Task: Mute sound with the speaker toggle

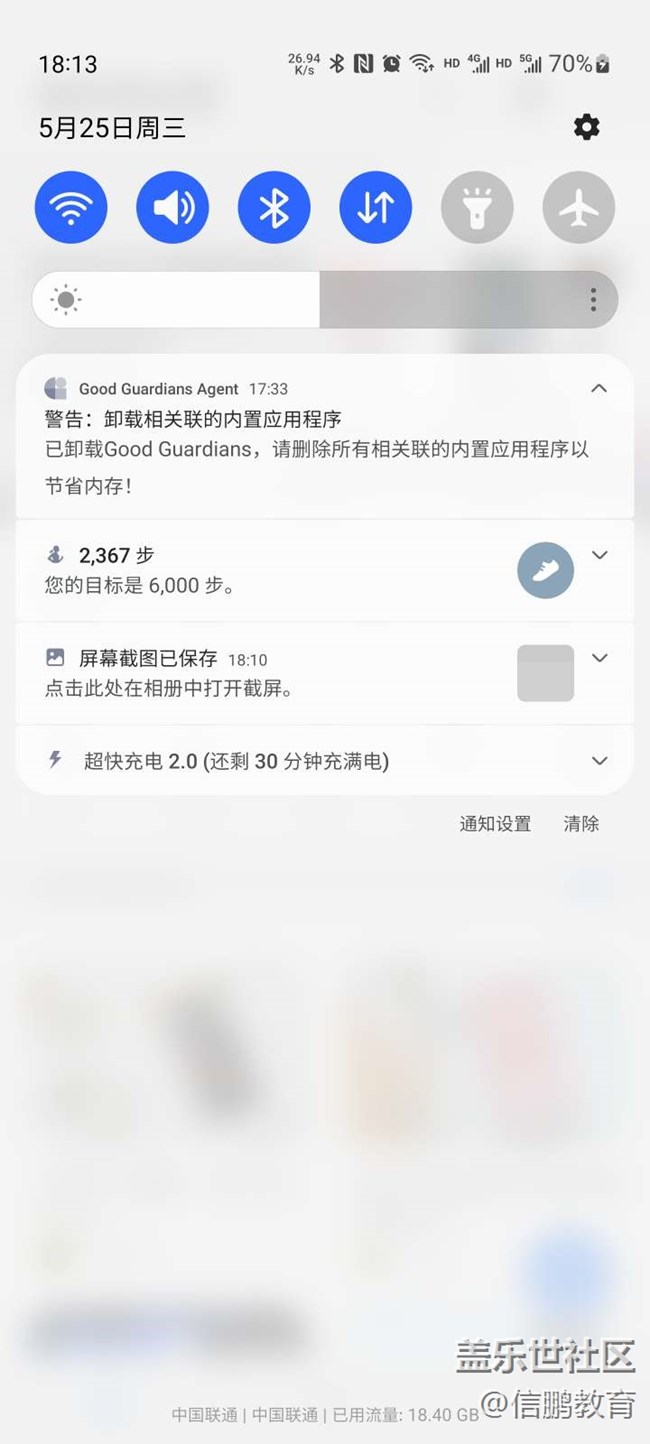Action: (x=173, y=208)
